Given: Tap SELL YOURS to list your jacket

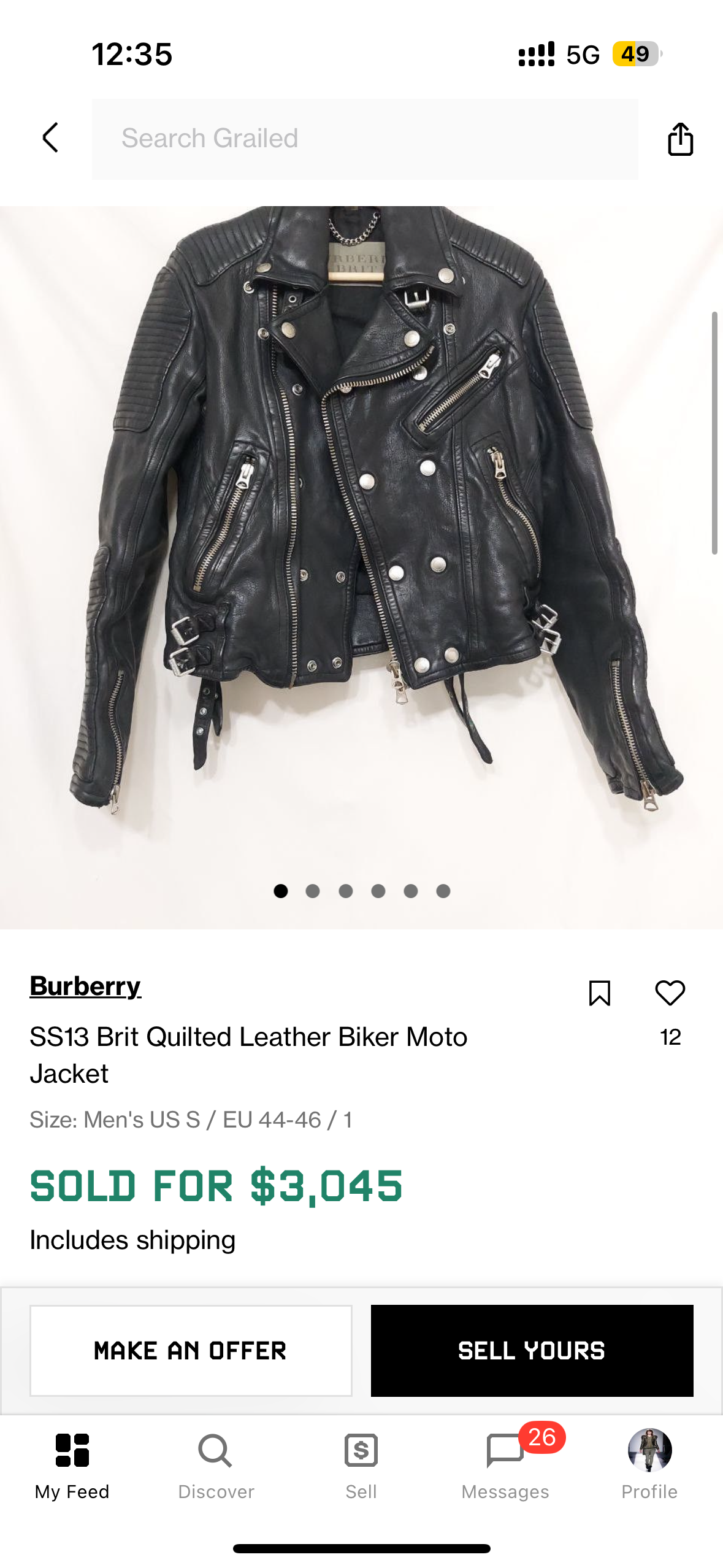Looking at the screenshot, I should [531, 1351].
